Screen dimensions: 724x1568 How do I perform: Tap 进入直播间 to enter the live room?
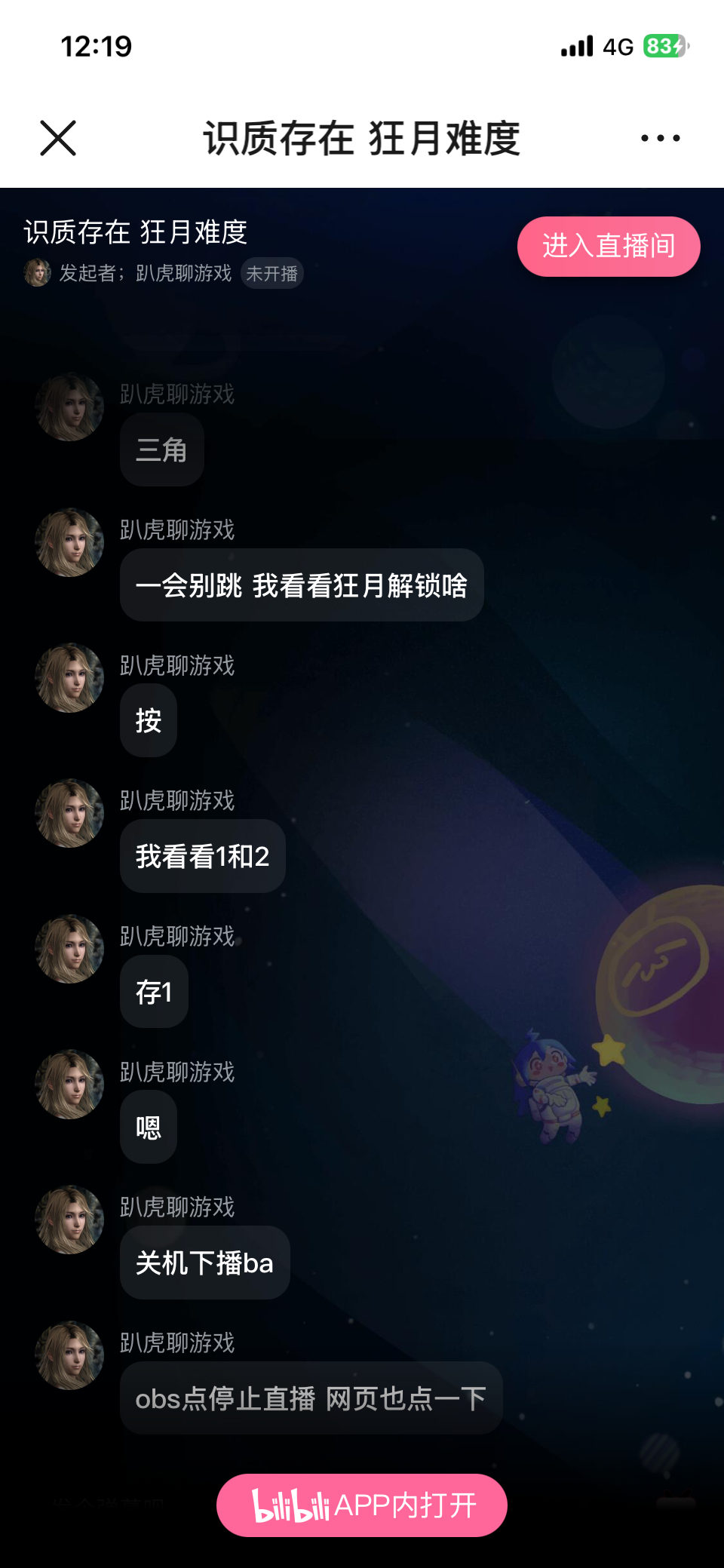608,247
